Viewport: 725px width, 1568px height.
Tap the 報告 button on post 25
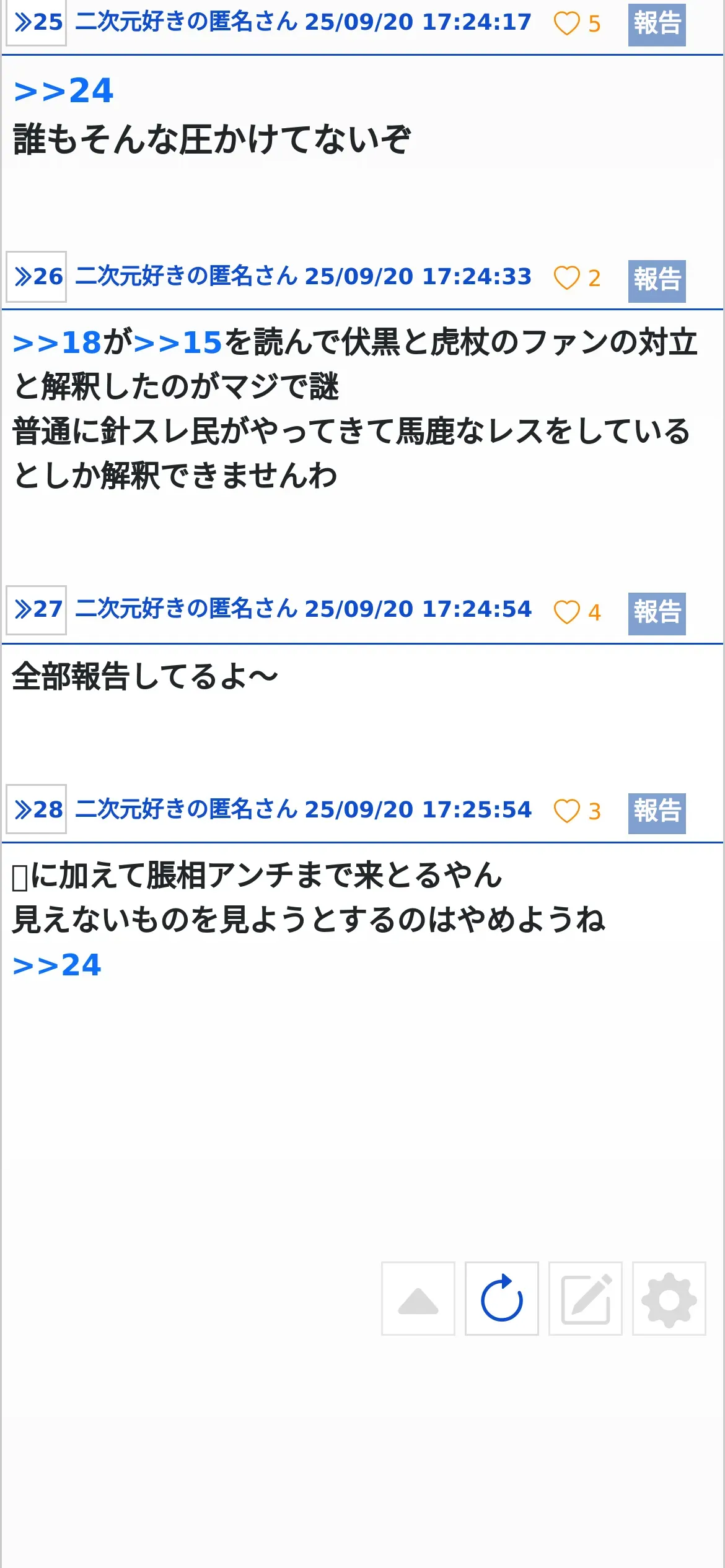[x=657, y=24]
